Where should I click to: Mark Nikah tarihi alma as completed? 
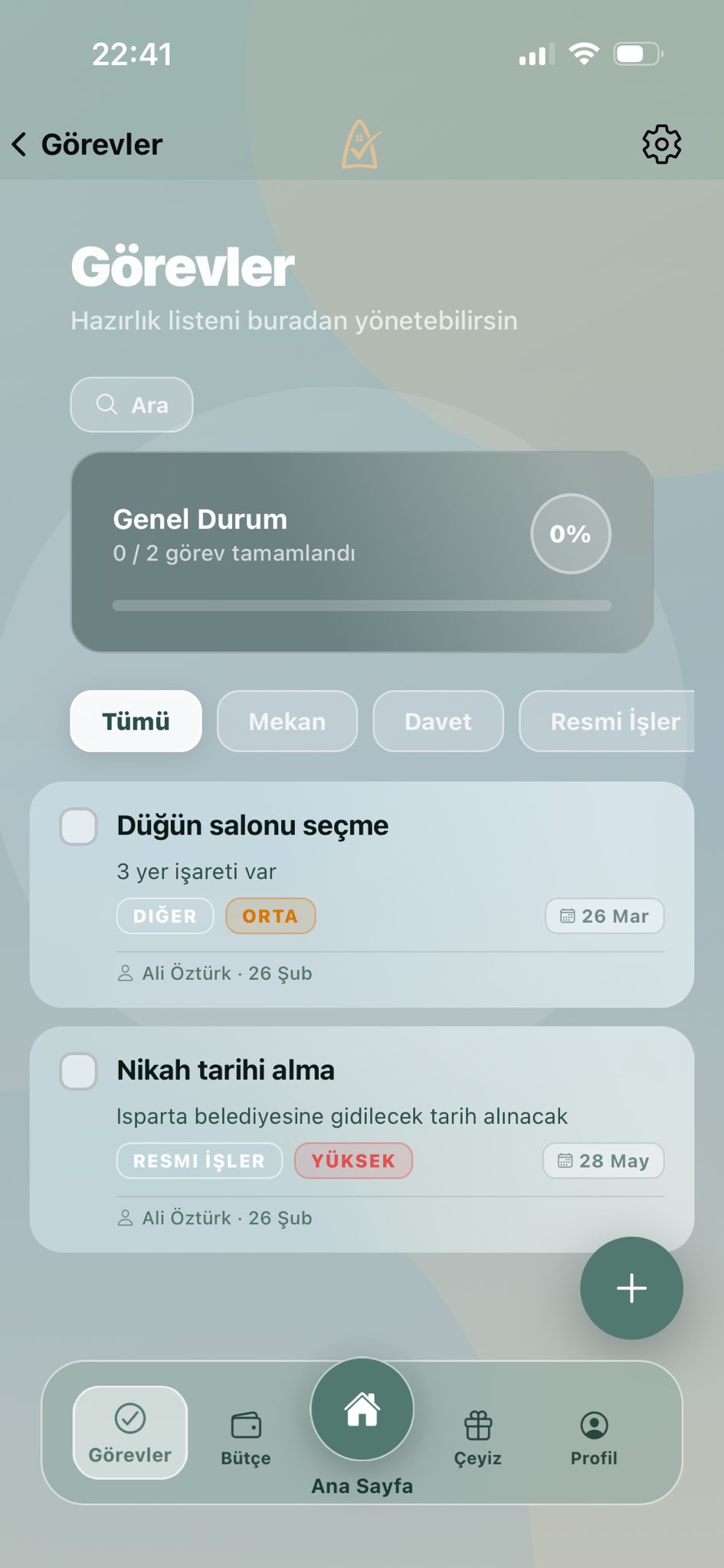coord(78,1072)
